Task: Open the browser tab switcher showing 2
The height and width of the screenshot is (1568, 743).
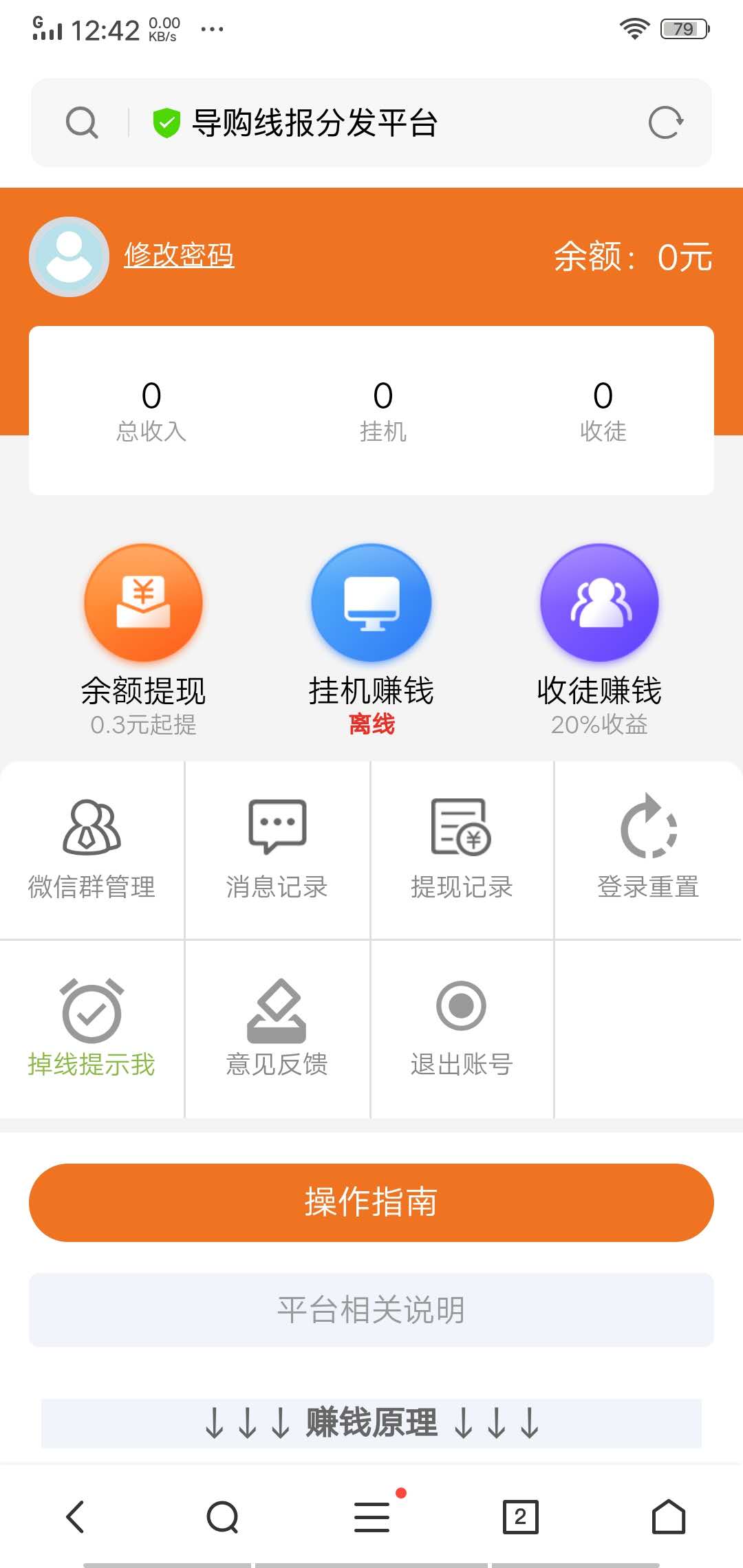Action: [x=519, y=1516]
